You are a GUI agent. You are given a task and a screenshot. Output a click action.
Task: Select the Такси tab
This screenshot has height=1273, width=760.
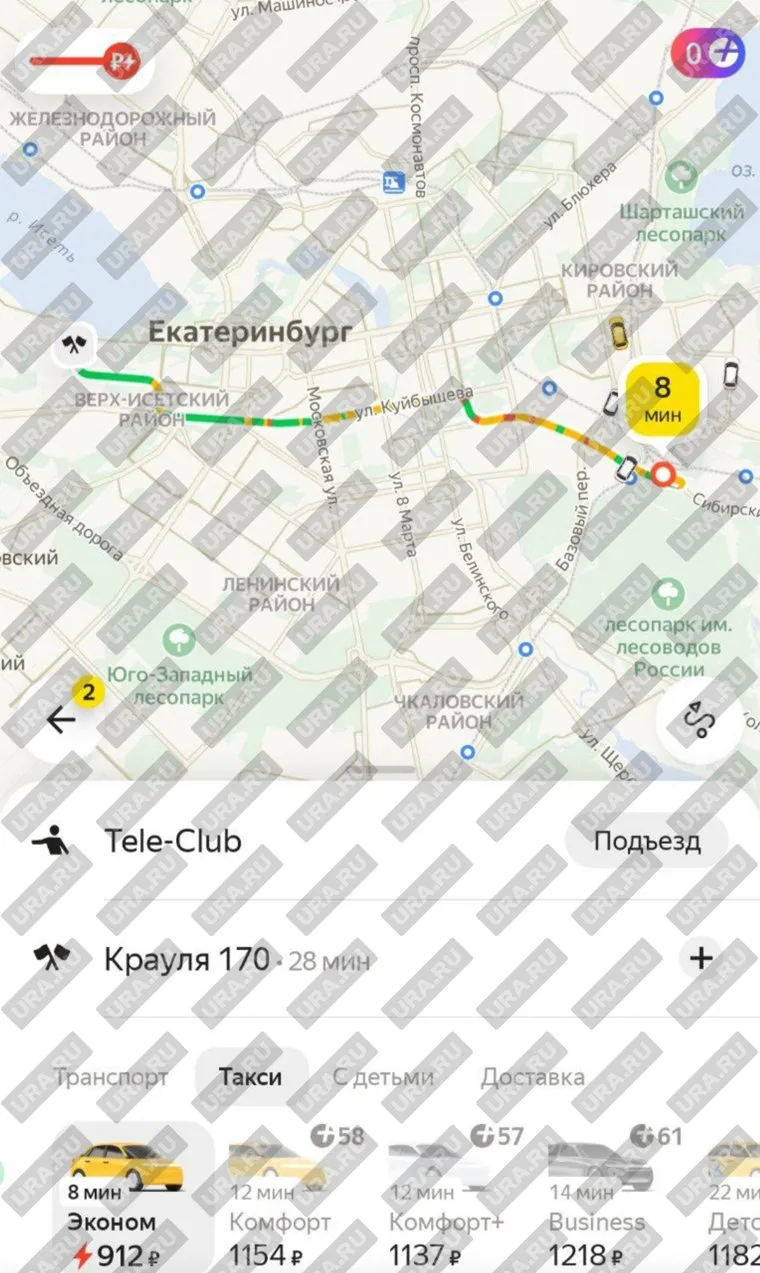point(251,1077)
